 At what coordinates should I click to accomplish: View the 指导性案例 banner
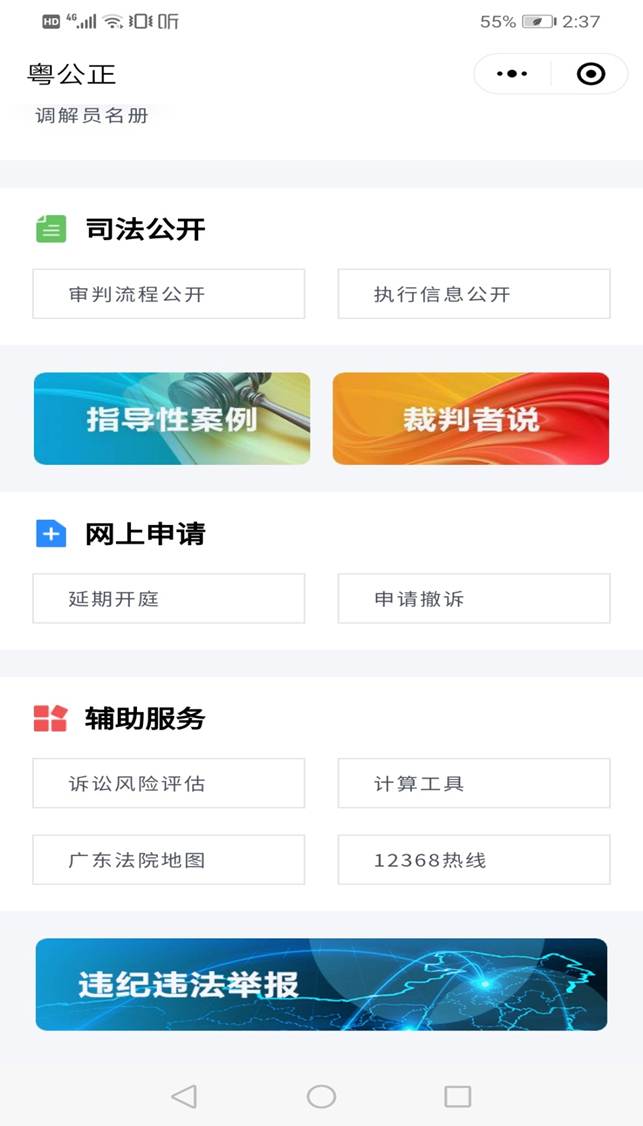(172, 419)
